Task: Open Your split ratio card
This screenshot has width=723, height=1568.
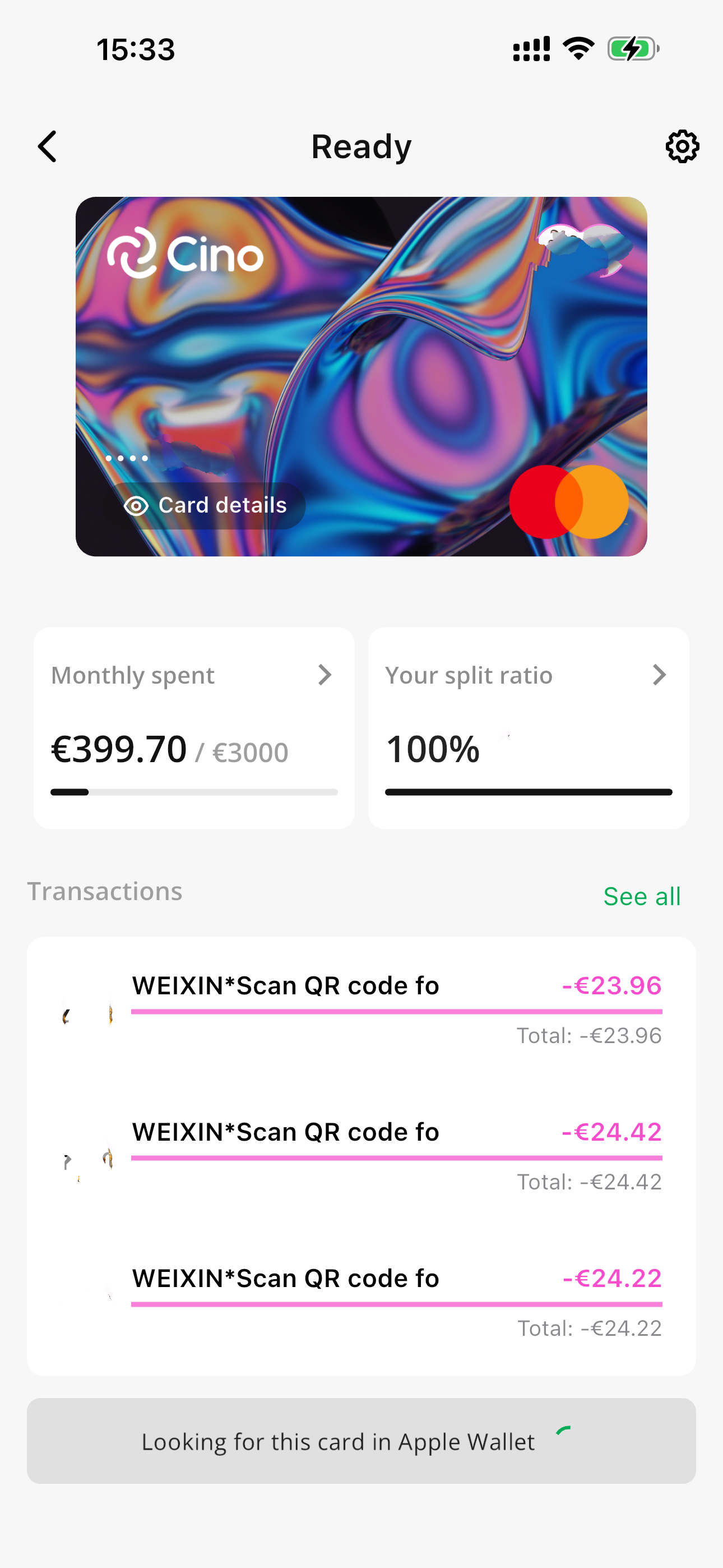Action: pyautogui.click(x=529, y=727)
